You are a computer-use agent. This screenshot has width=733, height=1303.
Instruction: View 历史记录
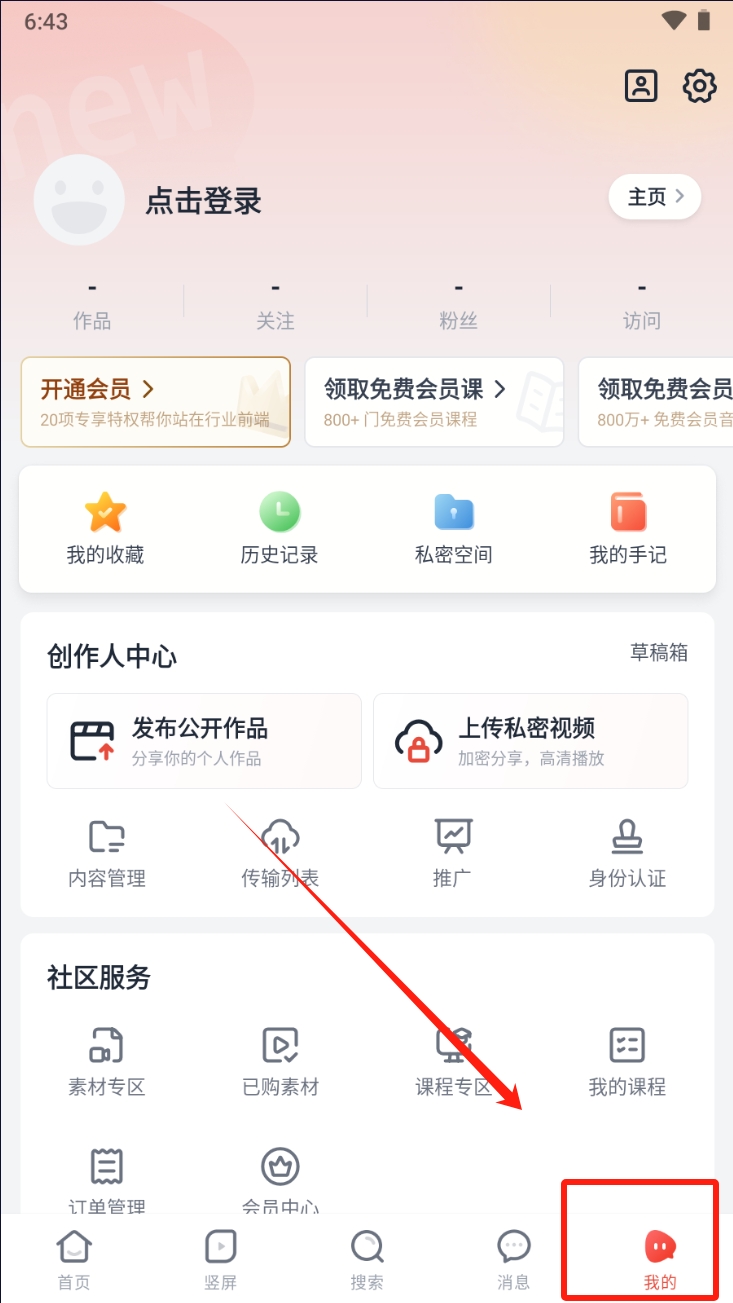pyautogui.click(x=279, y=530)
